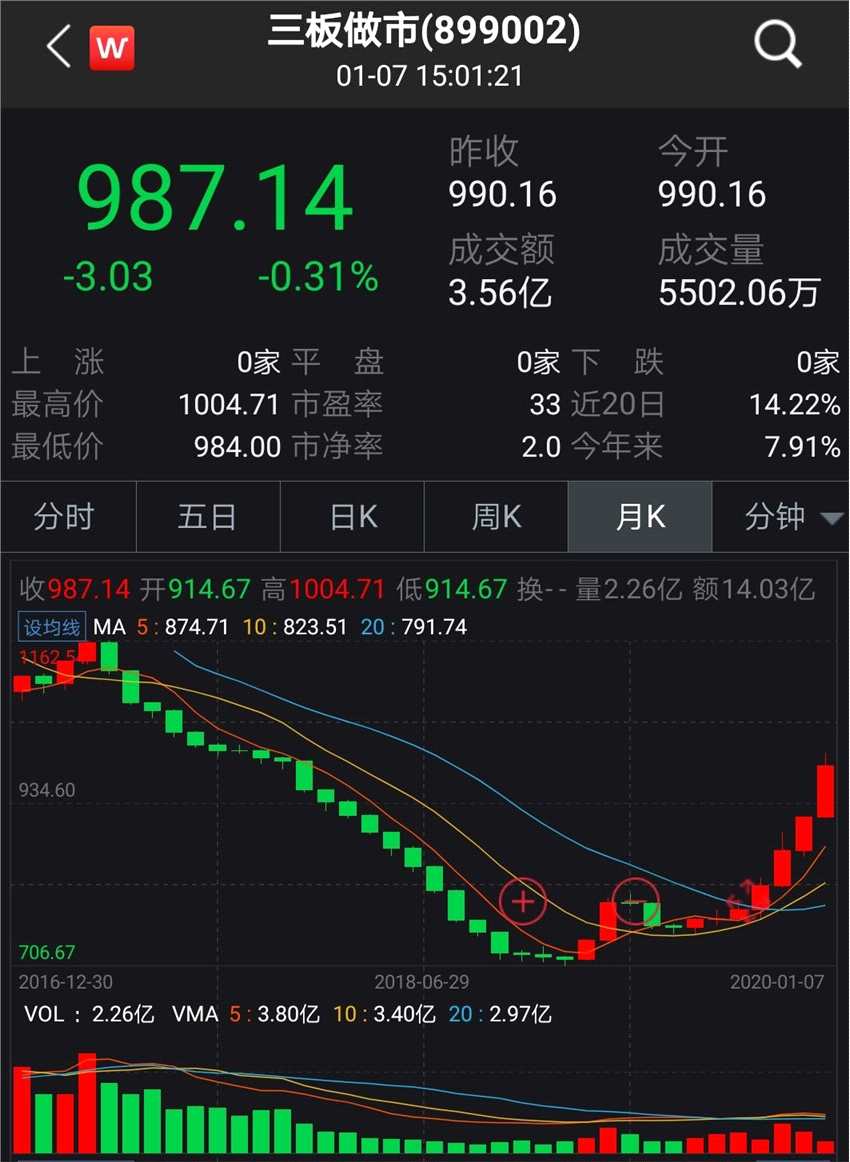Select the 五日 chart tab
Viewport: 850px width, 1162px height.
click(207, 517)
